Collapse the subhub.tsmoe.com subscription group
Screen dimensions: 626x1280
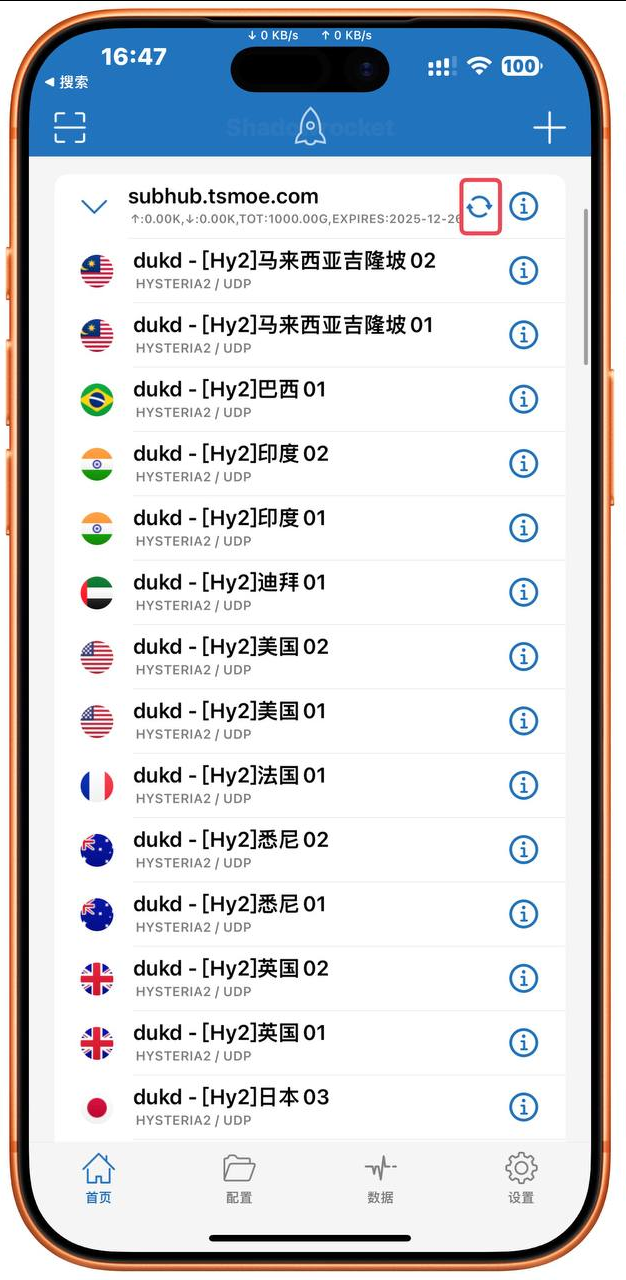click(94, 207)
